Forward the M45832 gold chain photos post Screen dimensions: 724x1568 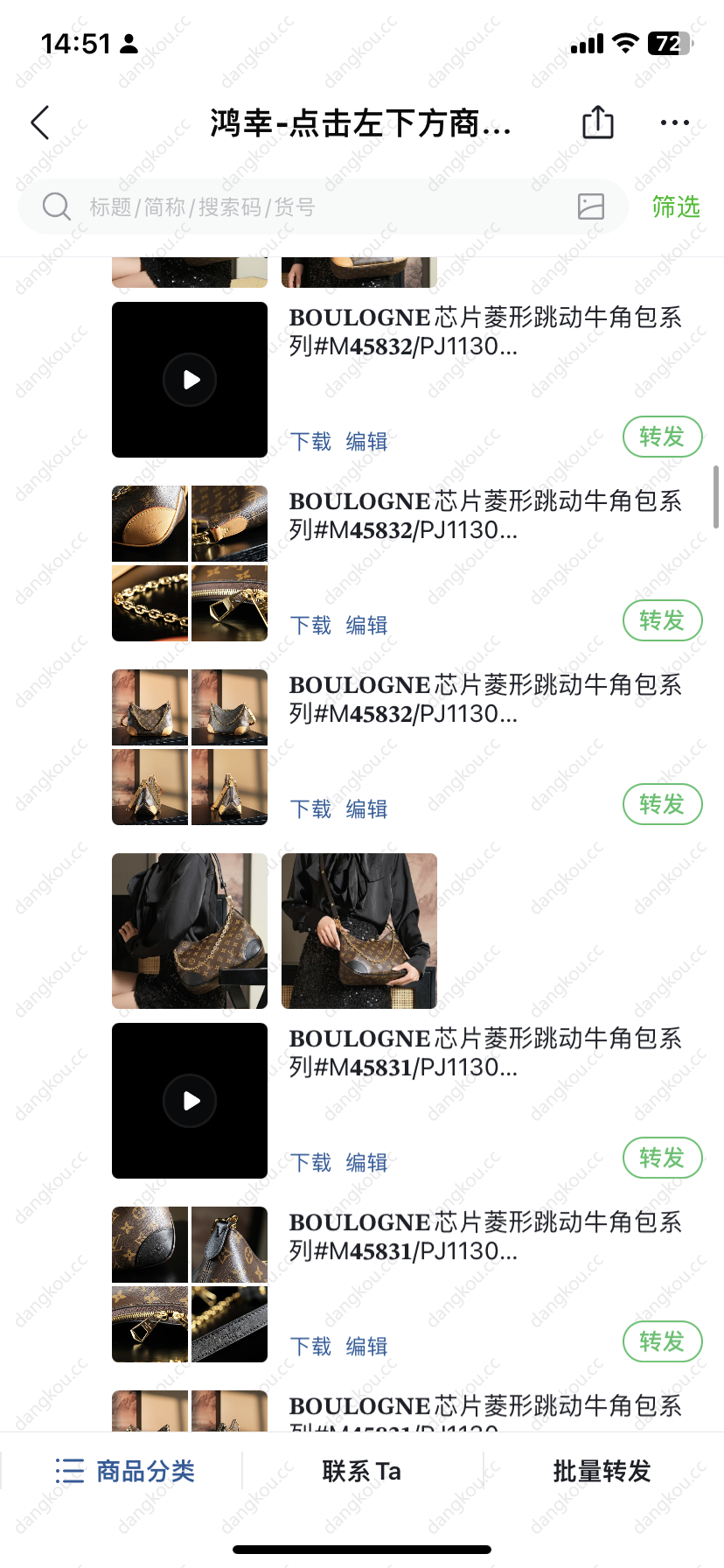coord(662,620)
